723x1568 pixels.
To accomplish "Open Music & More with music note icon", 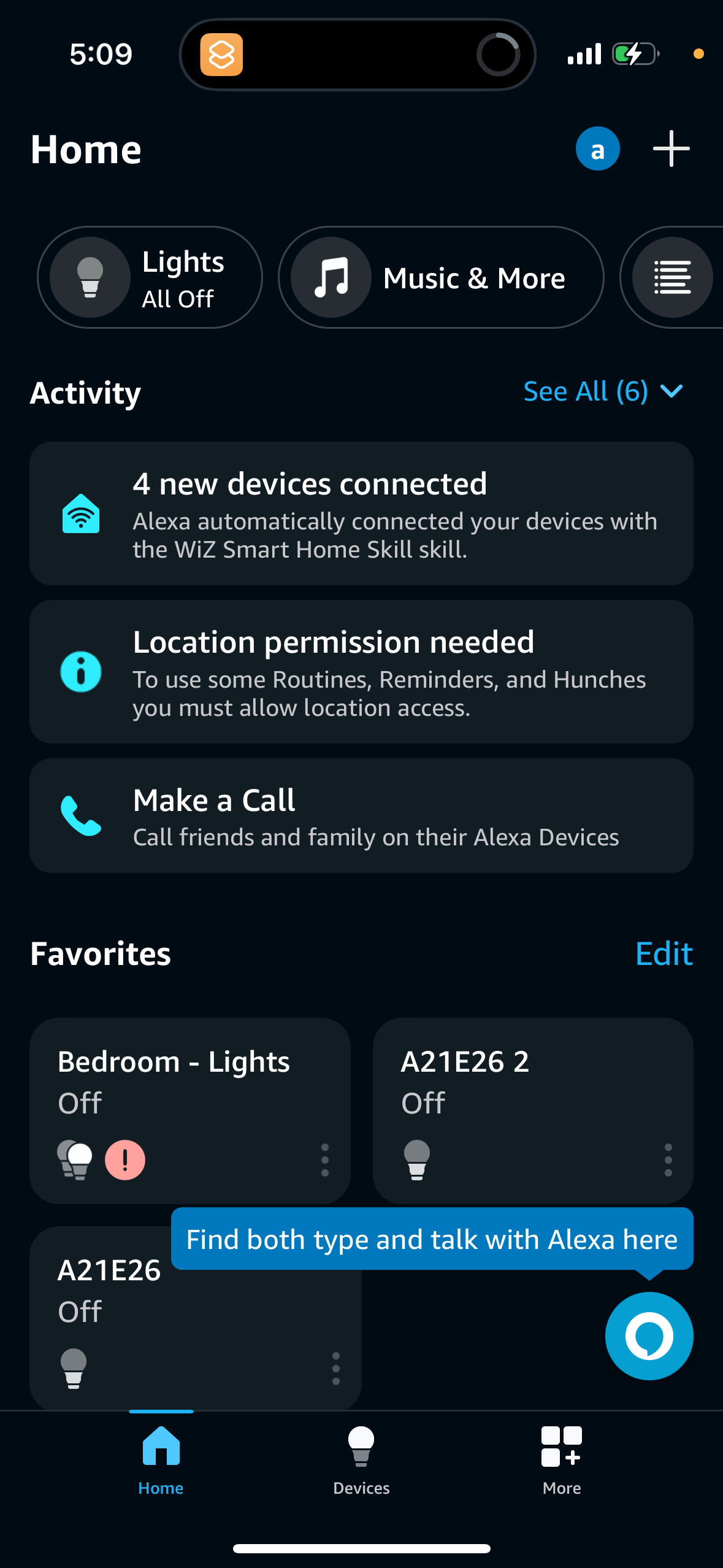I will pyautogui.click(x=443, y=277).
